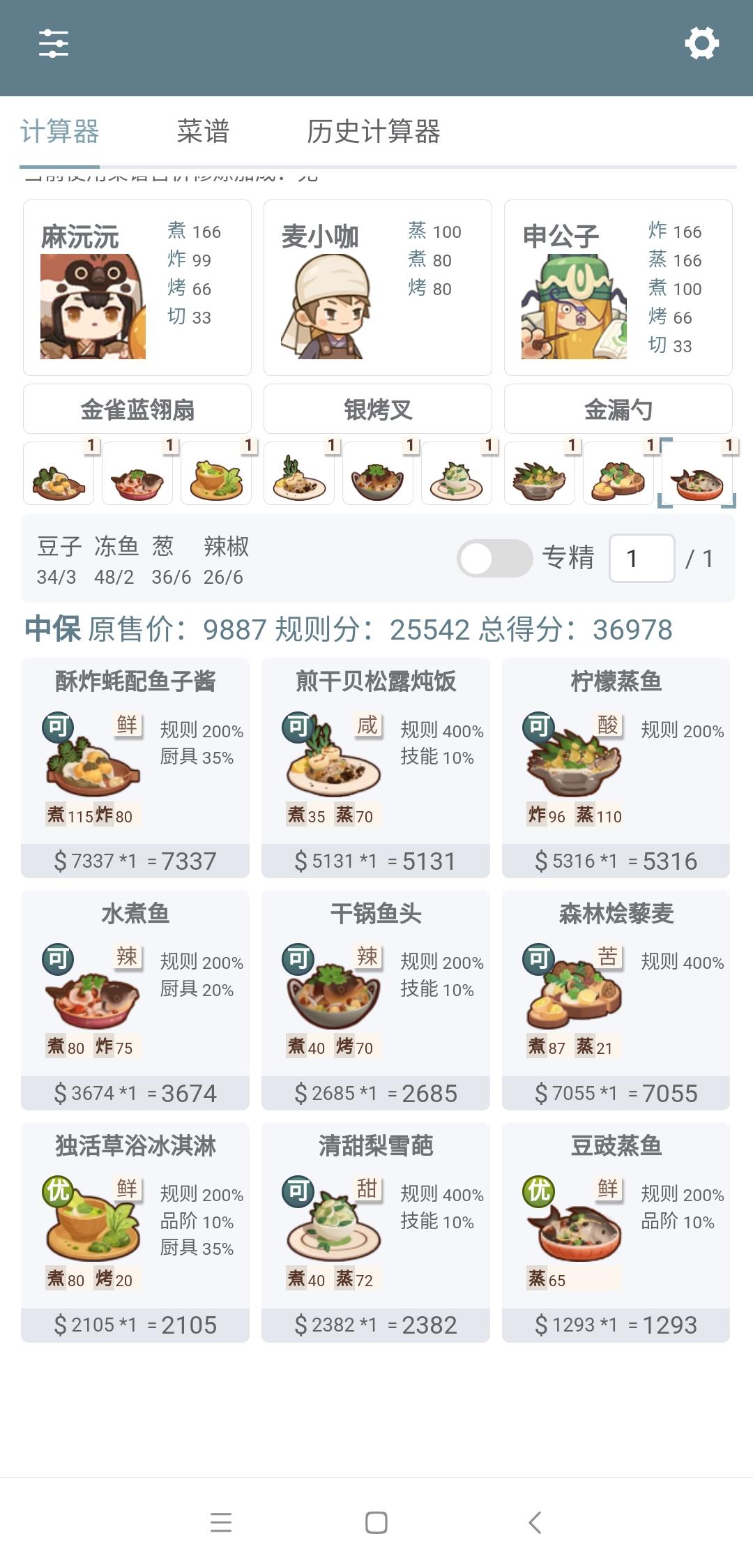The image size is (753, 1568).
Task: Open the 豆豉蒸鱼 recipe card
Action: click(616, 1232)
